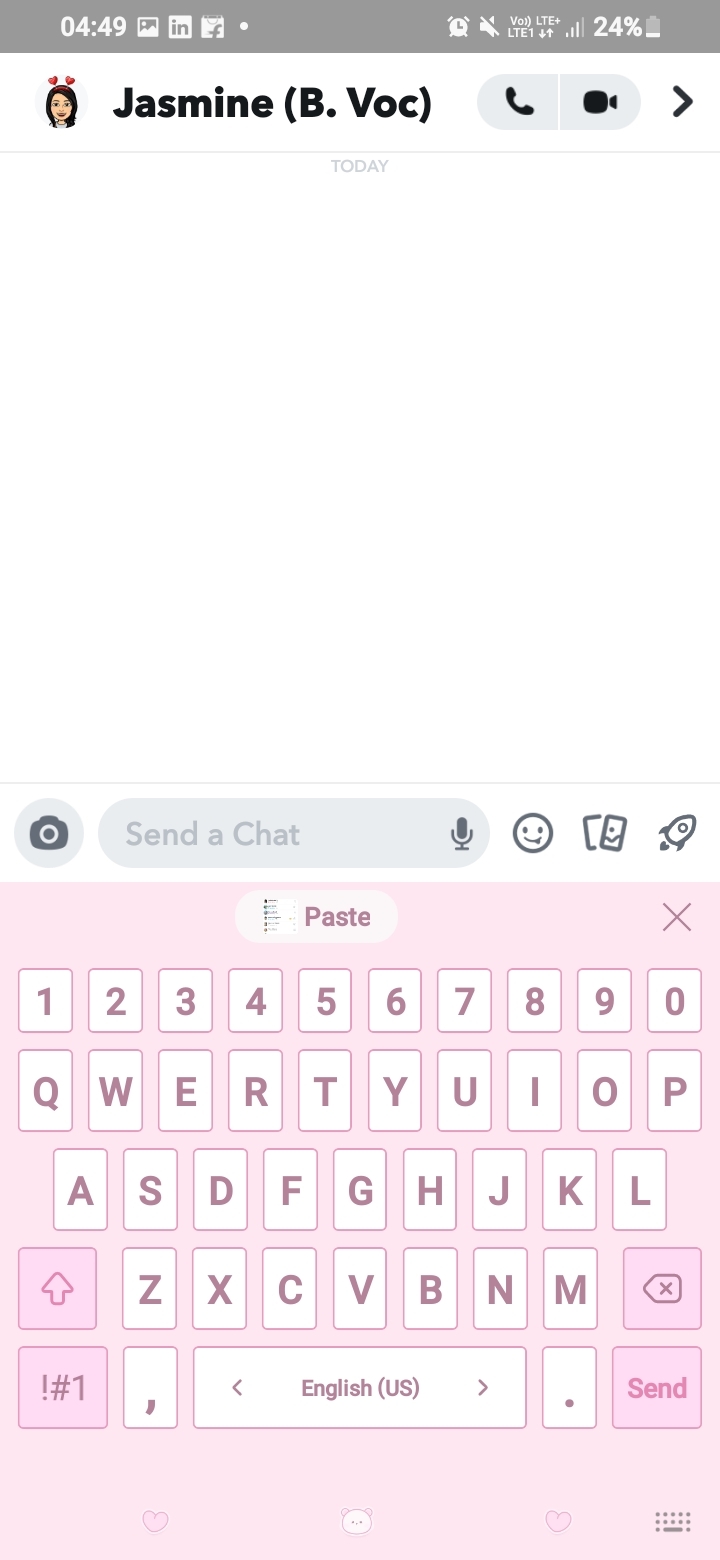Open the photo memories cards icon
Viewport: 720px width, 1560px height.
[x=605, y=833]
